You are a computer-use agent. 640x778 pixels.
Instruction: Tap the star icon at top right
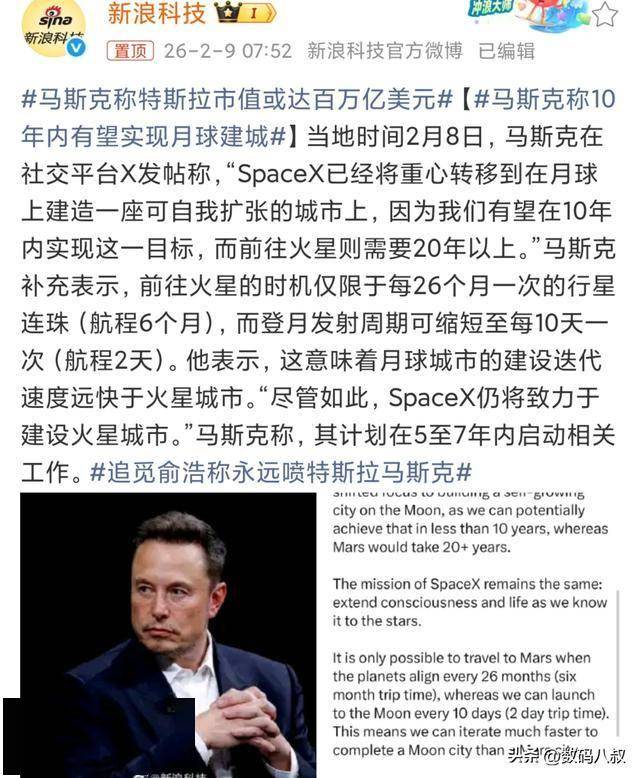[604, 13]
